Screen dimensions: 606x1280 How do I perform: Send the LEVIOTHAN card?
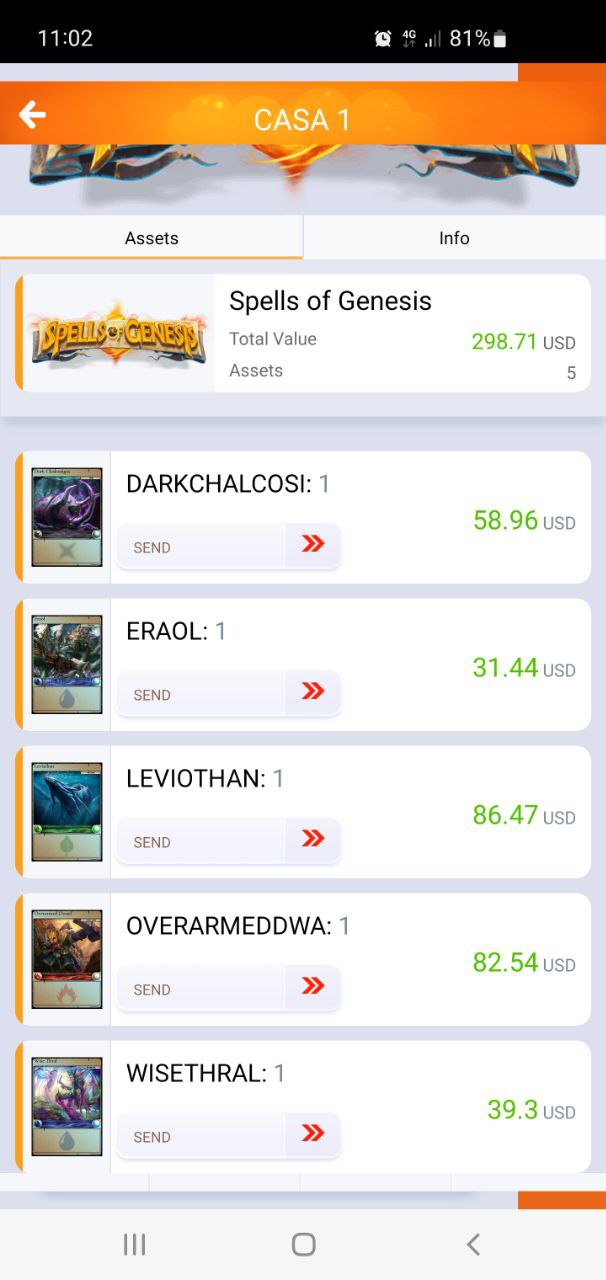pos(228,841)
